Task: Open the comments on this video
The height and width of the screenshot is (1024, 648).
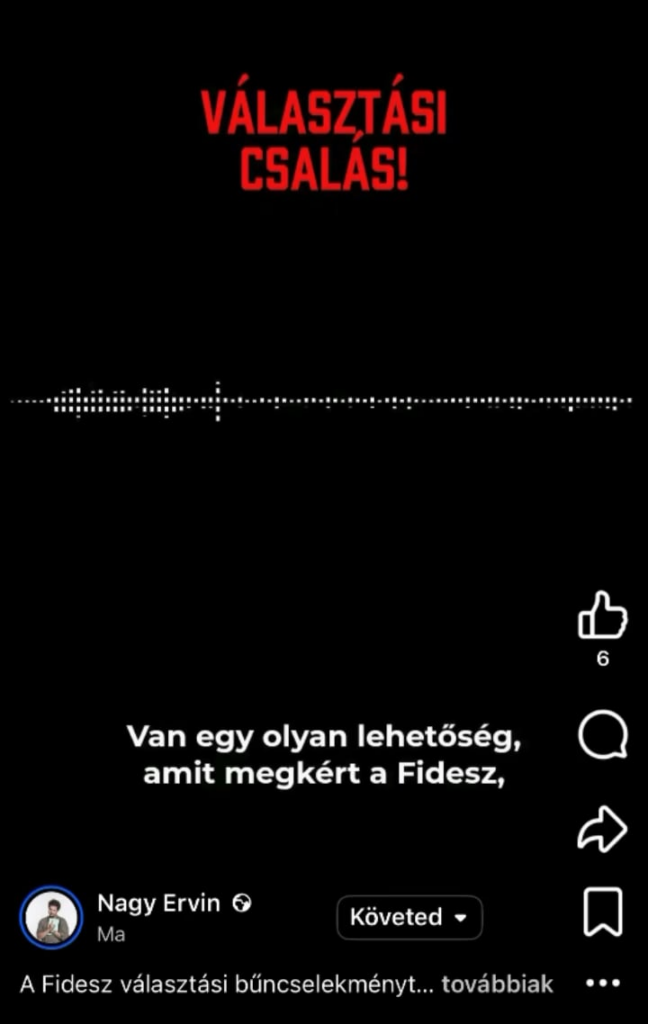Action: pyautogui.click(x=602, y=737)
